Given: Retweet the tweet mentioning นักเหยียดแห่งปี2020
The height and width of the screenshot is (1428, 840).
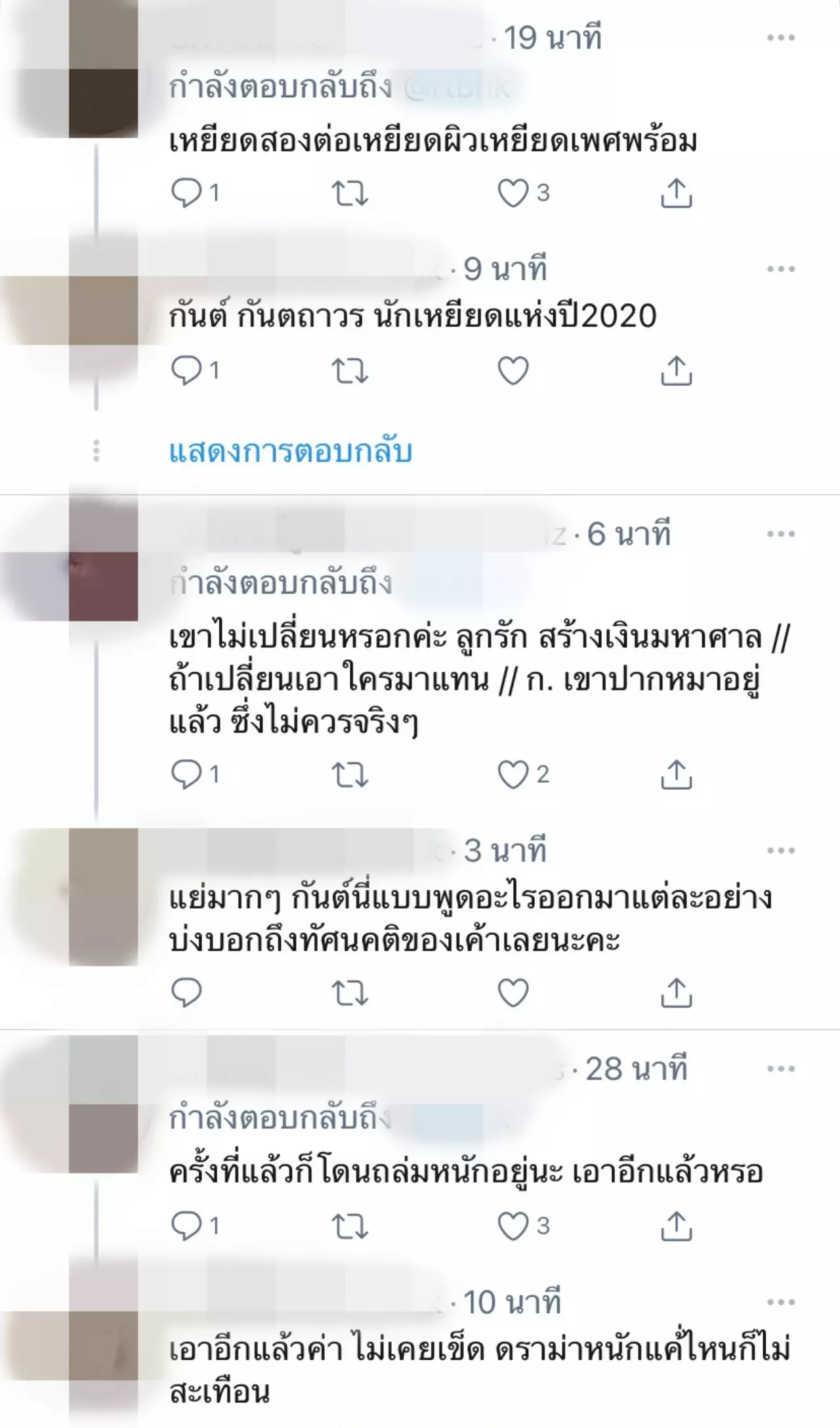Looking at the screenshot, I should coord(349,371).
